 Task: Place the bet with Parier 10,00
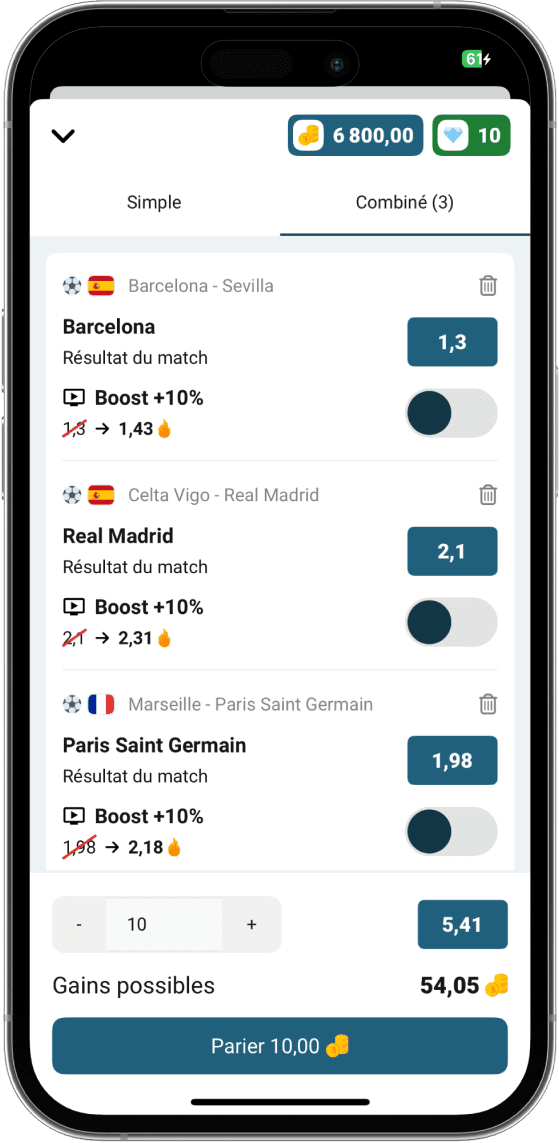point(280,1046)
